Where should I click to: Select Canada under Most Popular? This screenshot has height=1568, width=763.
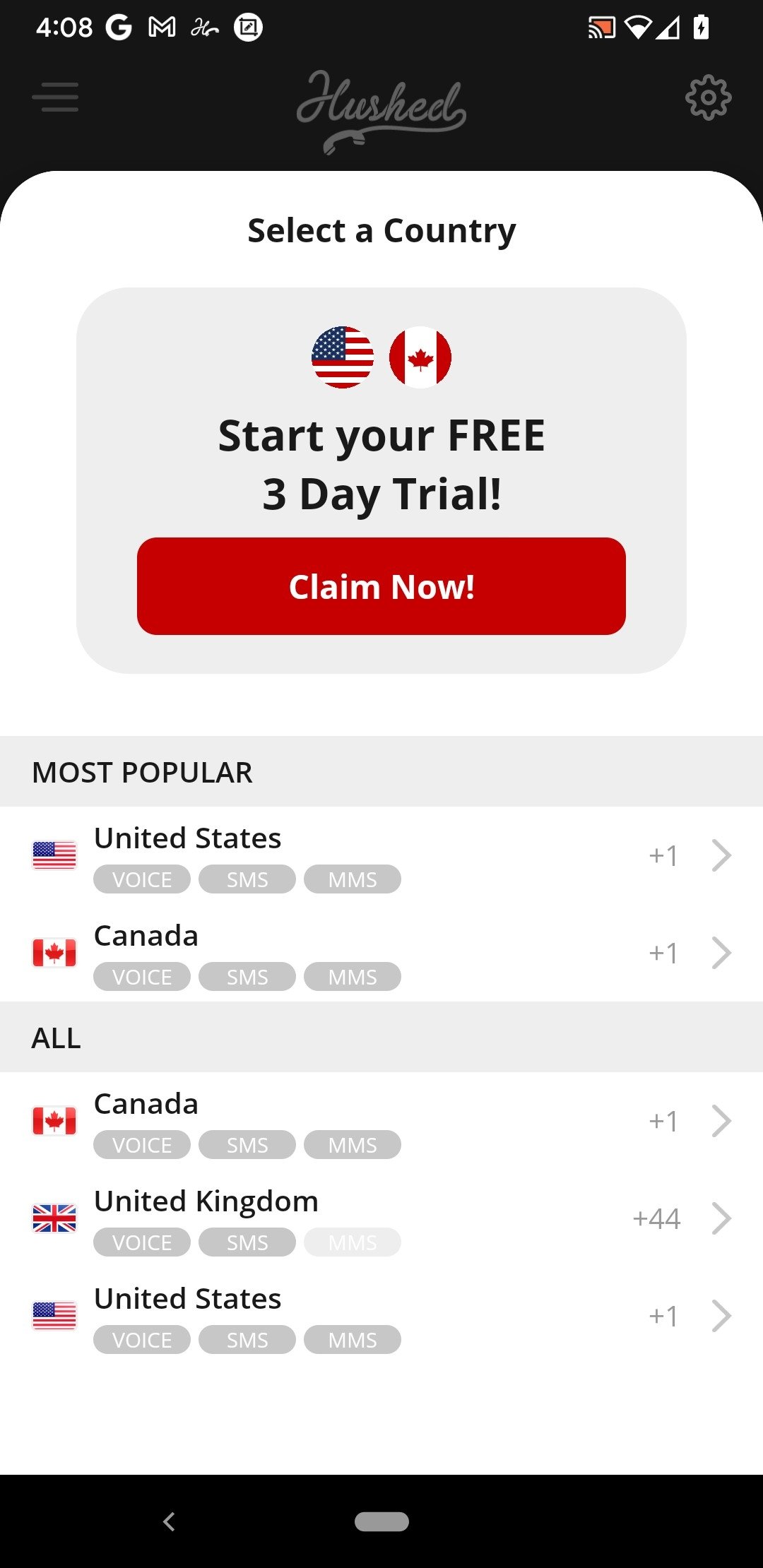pyautogui.click(x=381, y=953)
